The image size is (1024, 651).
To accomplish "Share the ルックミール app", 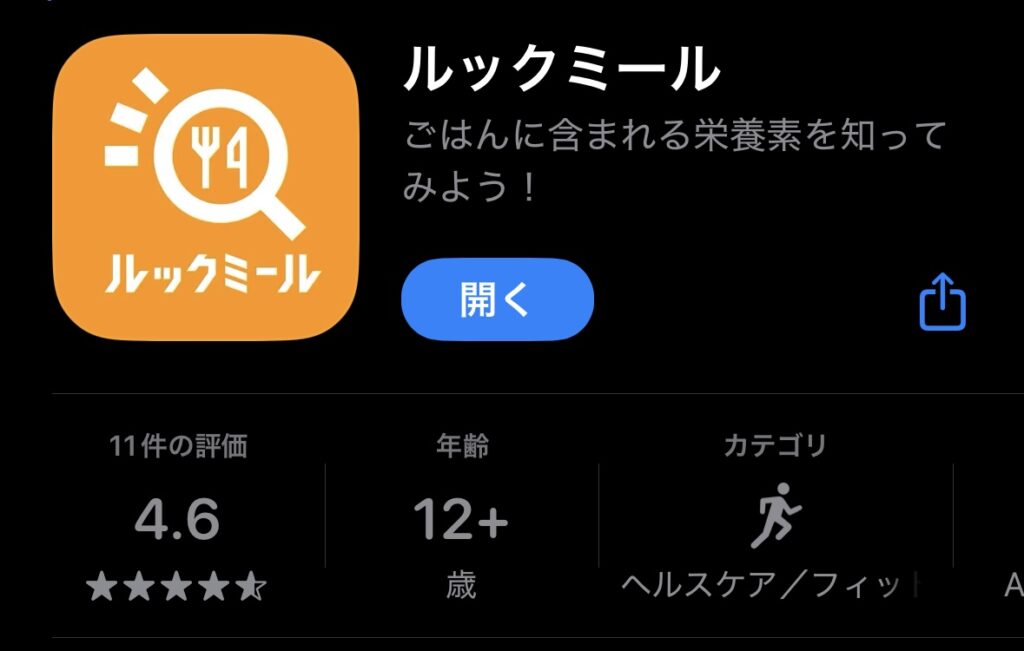I will coord(942,302).
